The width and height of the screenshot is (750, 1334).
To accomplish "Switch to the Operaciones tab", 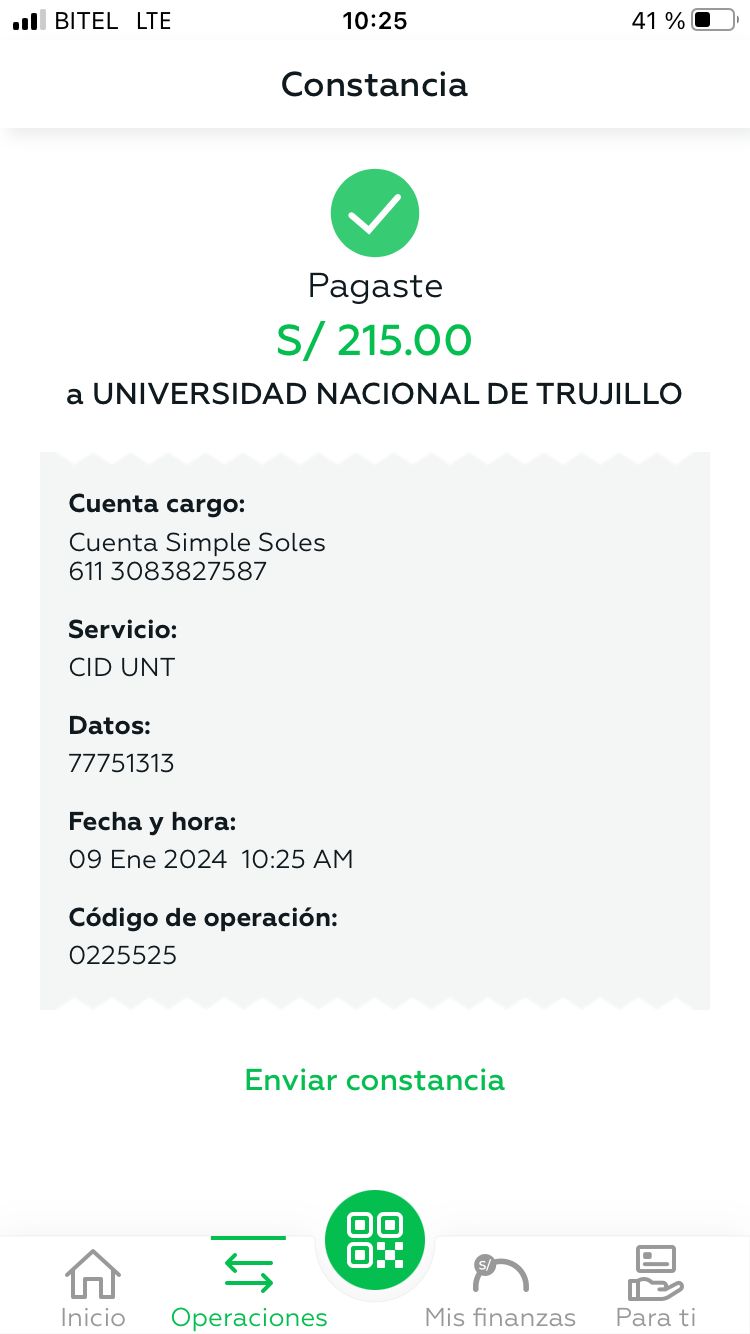I will 249,1288.
